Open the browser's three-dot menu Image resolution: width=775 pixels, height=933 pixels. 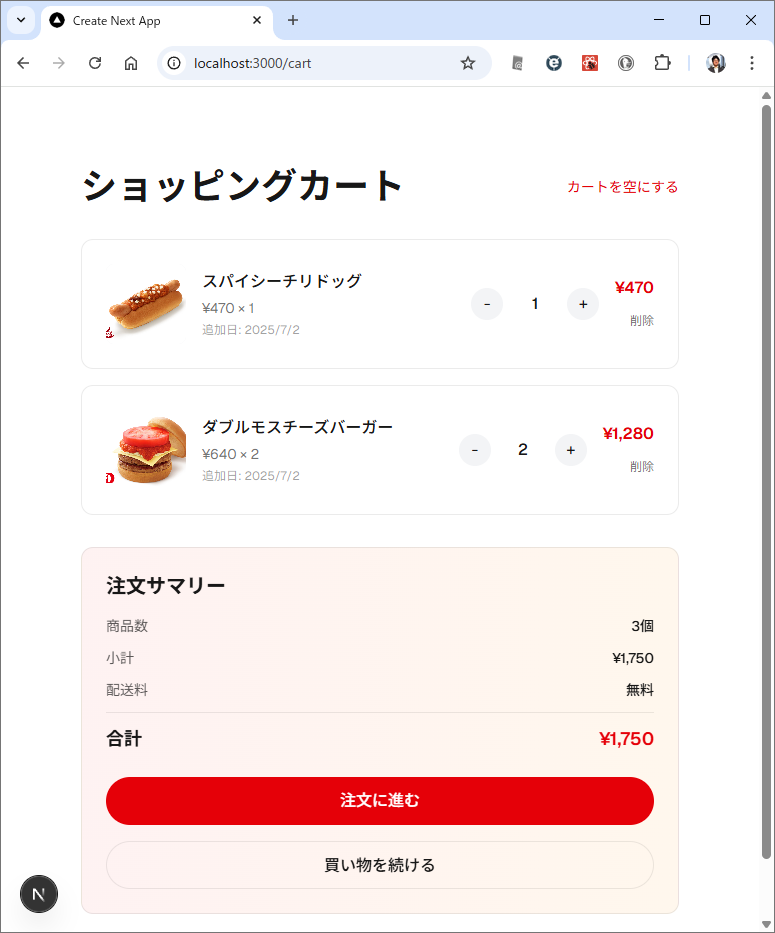coord(752,63)
